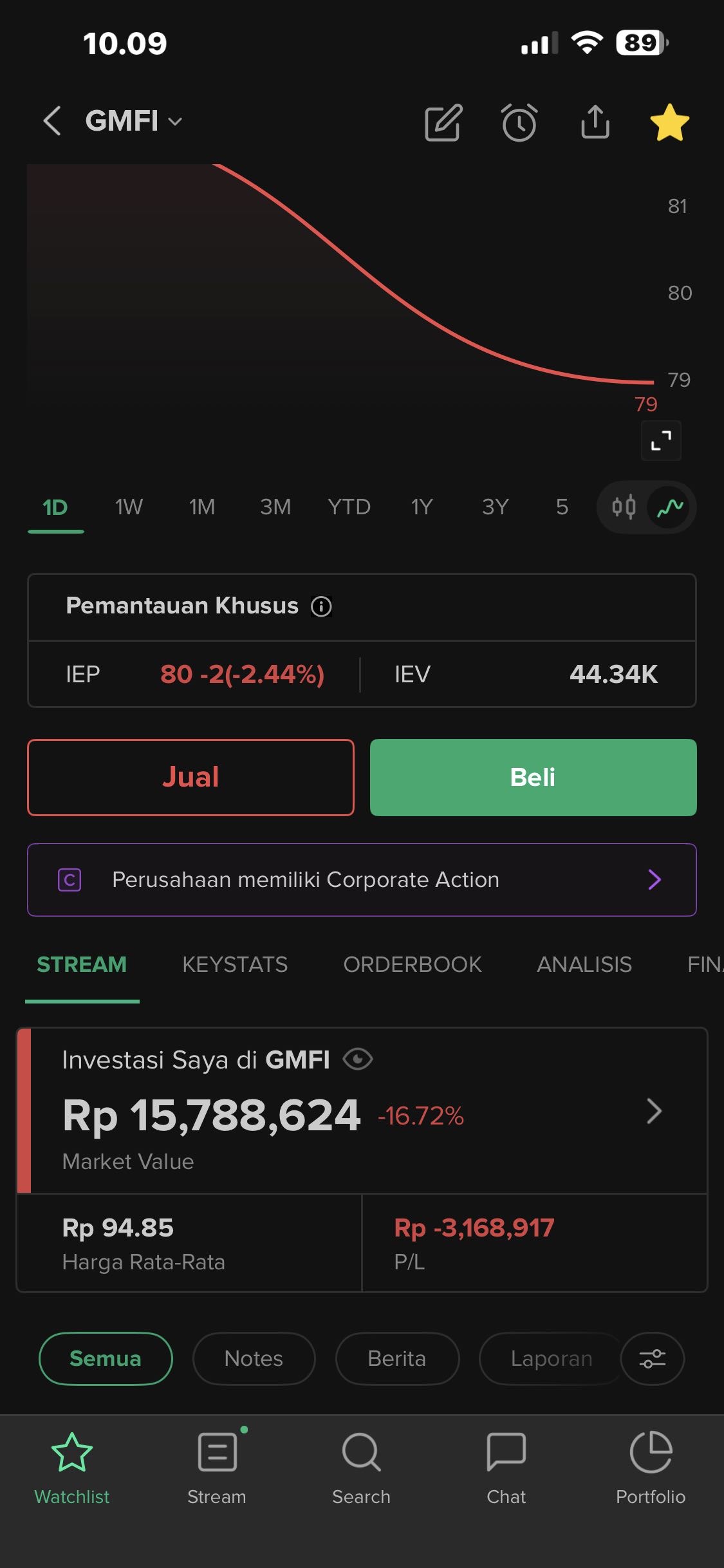
Task: Filter stream by Berita chip
Action: point(397,1358)
